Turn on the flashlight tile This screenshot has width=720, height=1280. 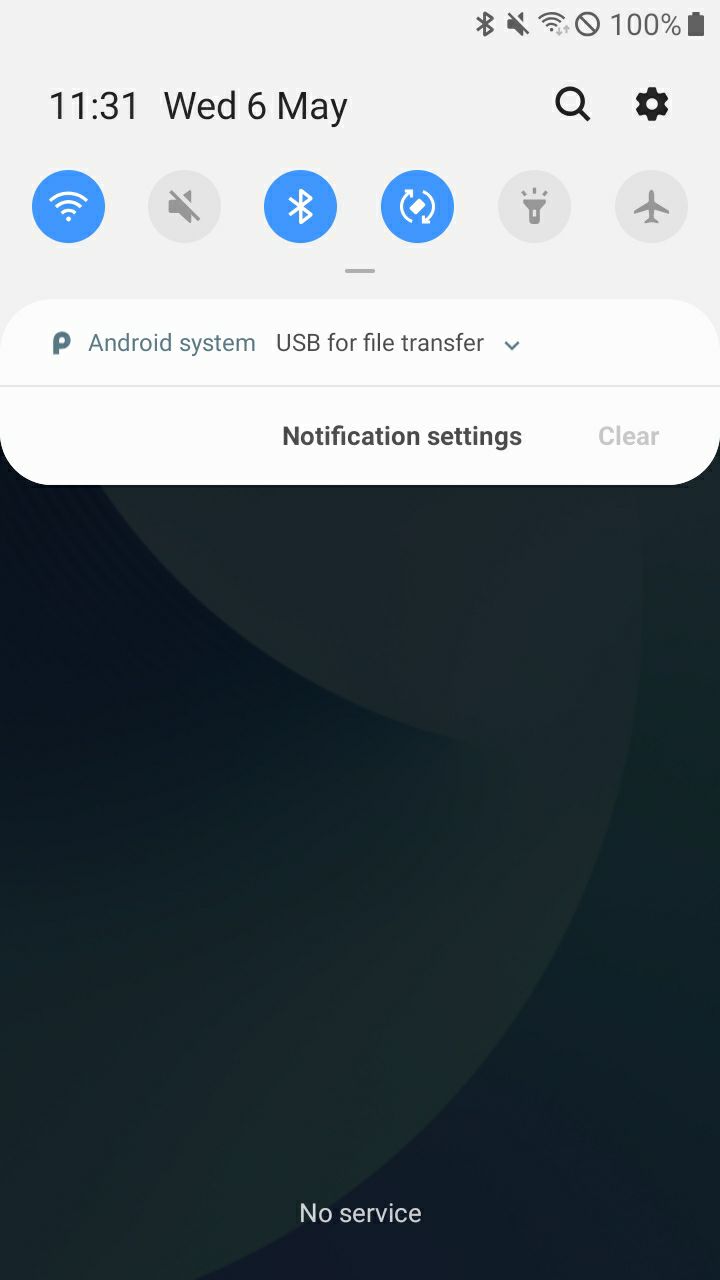534,206
